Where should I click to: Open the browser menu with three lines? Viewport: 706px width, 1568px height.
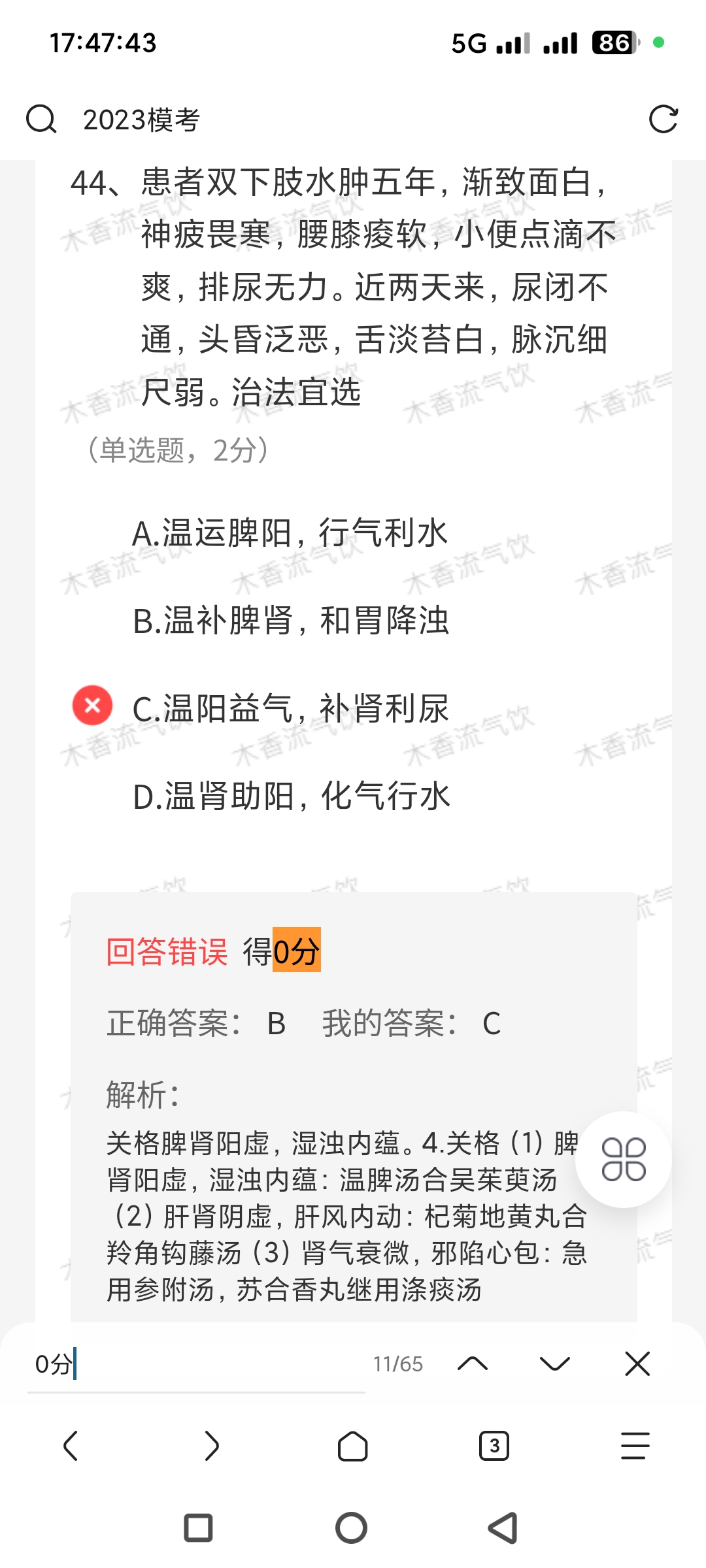tap(635, 1445)
